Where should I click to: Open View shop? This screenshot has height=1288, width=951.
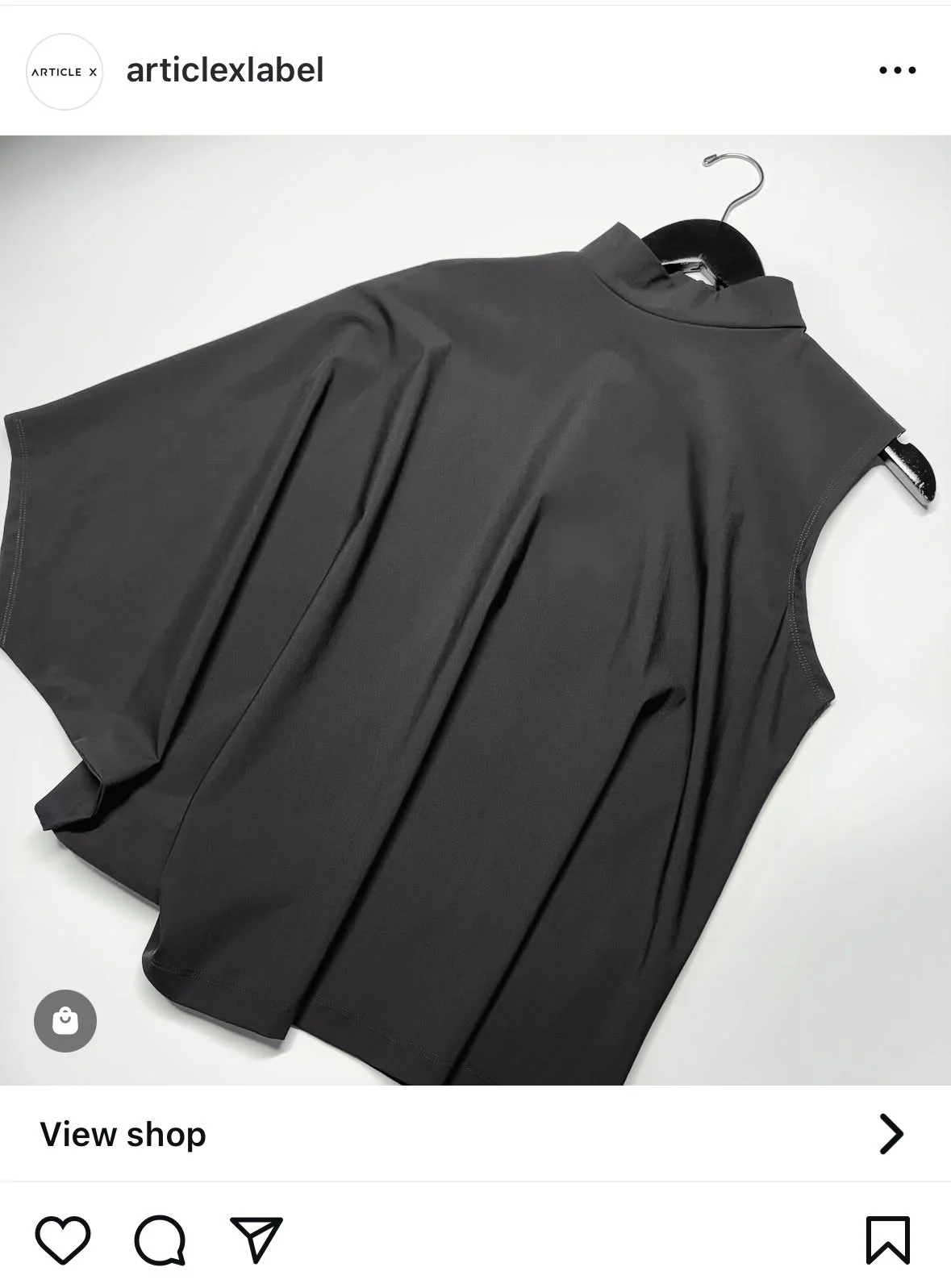[x=475, y=1134]
